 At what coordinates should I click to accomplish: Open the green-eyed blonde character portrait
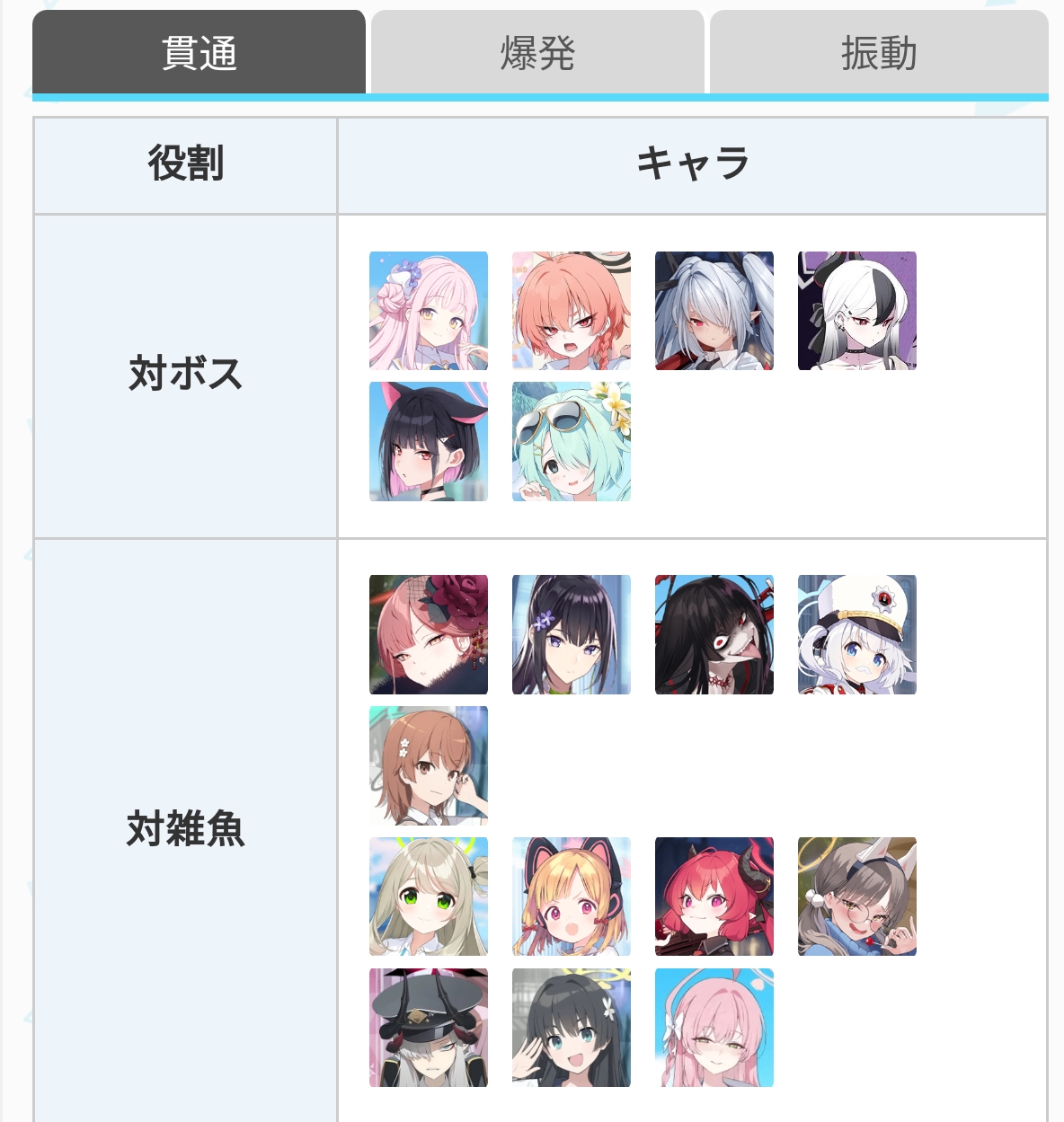[429, 897]
